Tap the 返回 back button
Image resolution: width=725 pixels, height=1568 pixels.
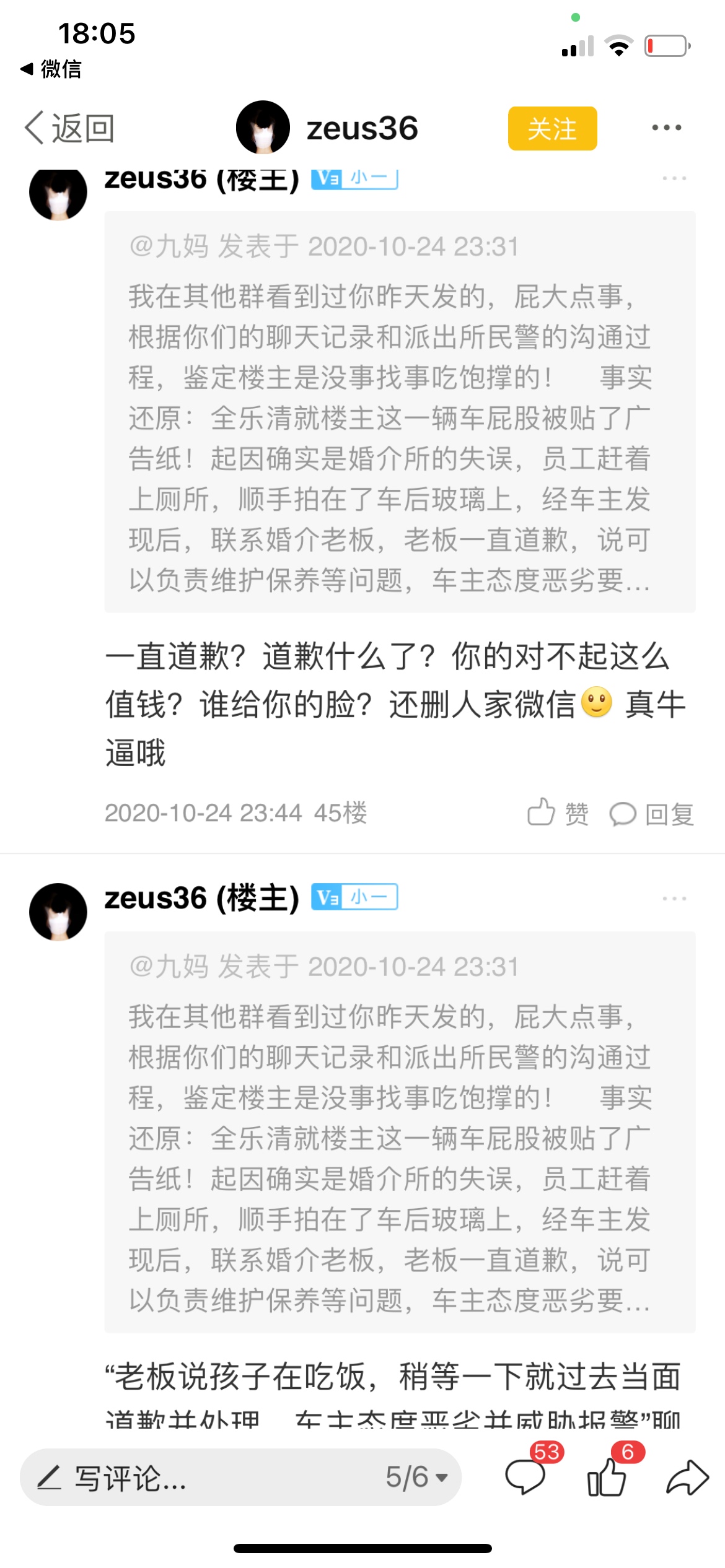coord(69,129)
